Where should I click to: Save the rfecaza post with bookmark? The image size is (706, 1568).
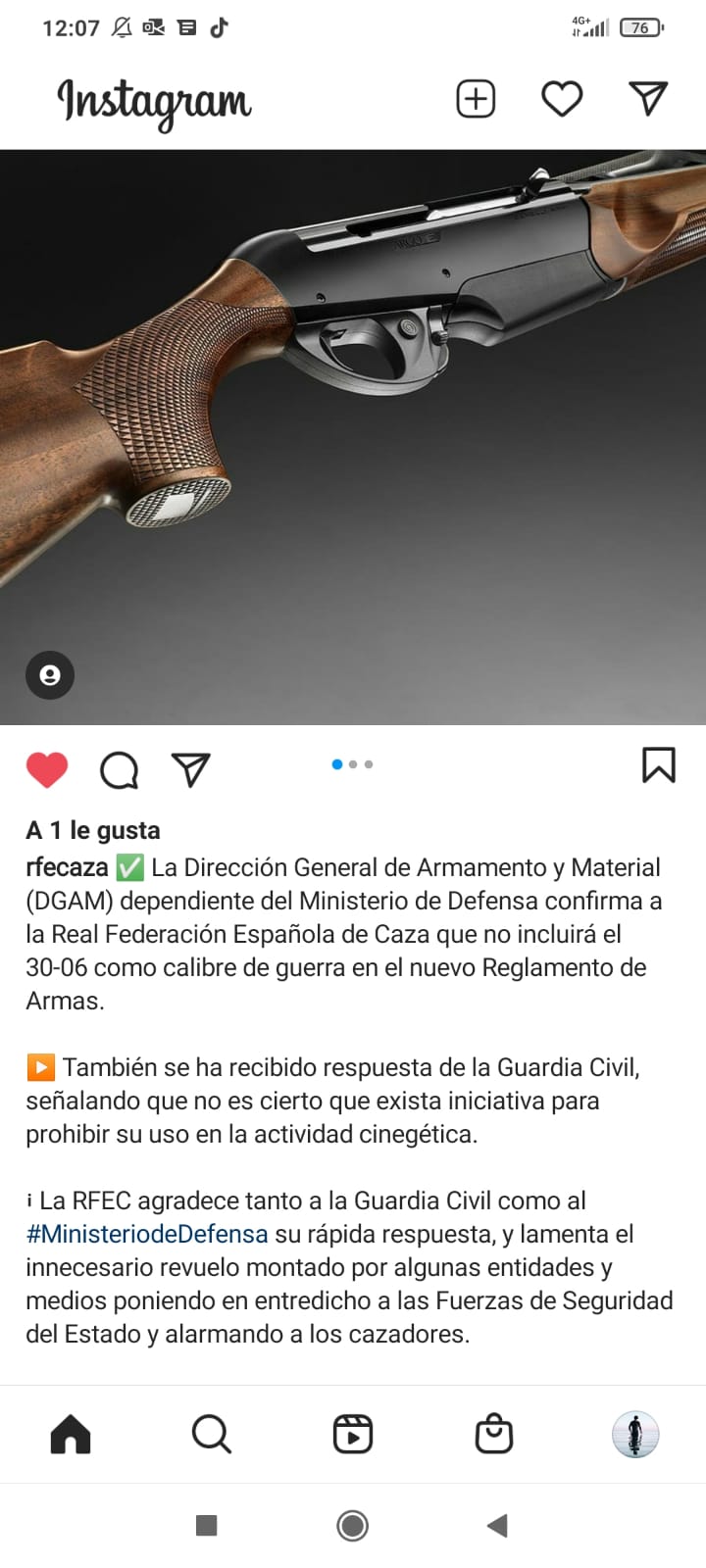coord(658,765)
